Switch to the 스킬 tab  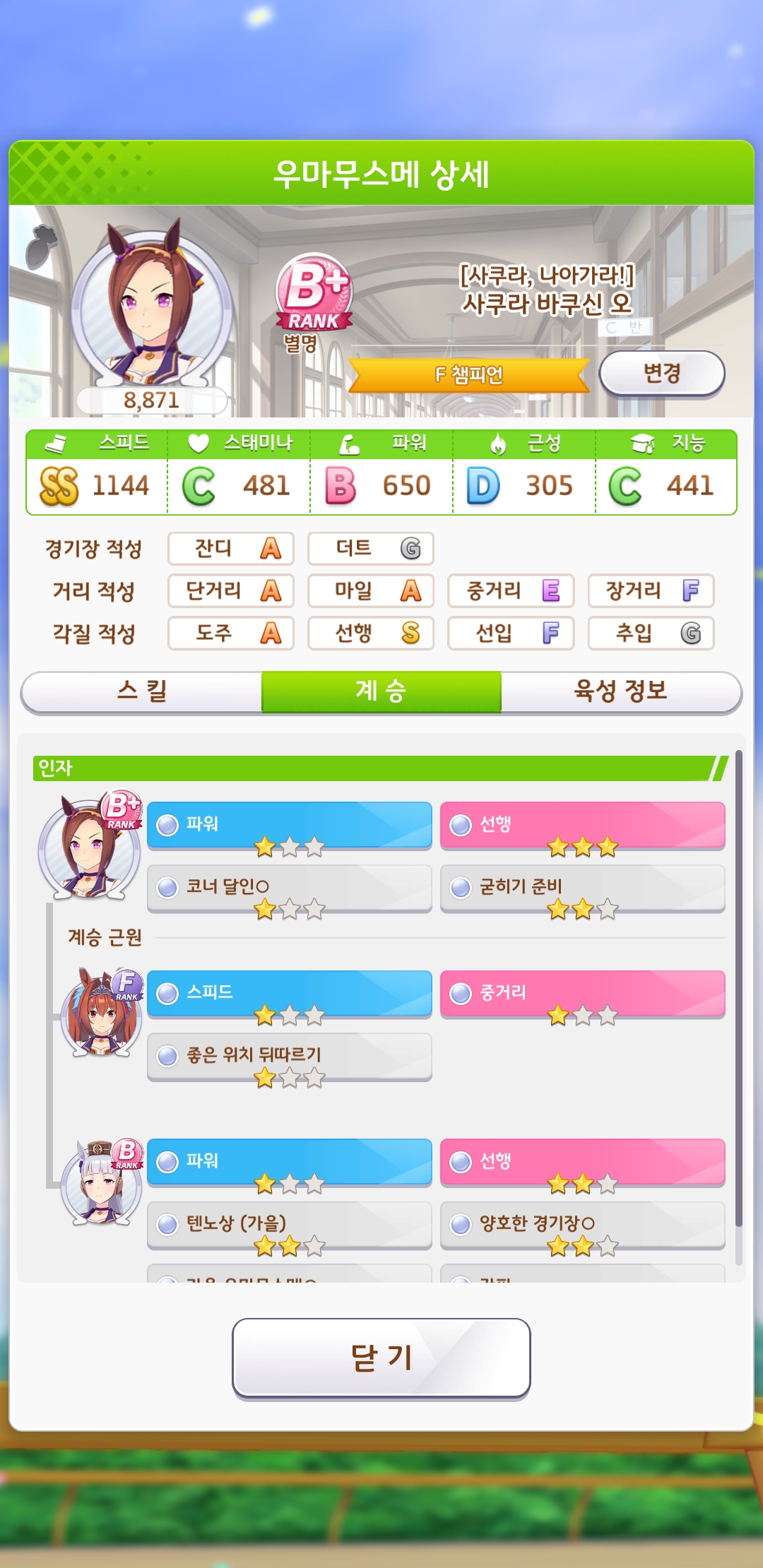point(141,691)
